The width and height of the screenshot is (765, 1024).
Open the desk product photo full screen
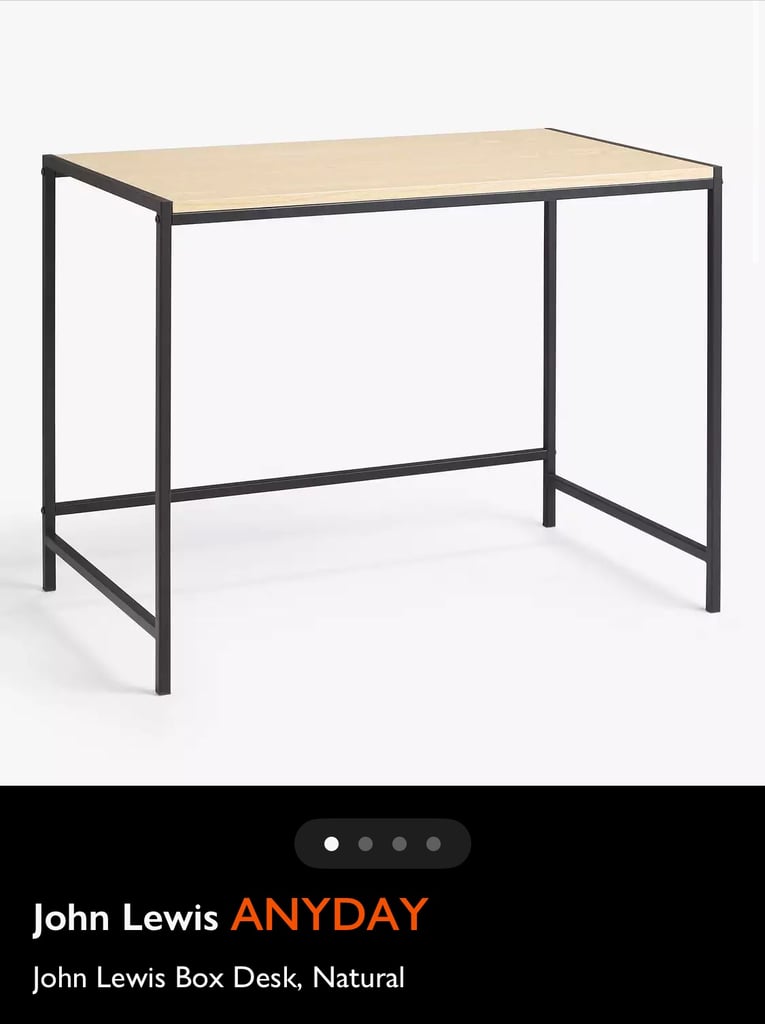(382, 400)
